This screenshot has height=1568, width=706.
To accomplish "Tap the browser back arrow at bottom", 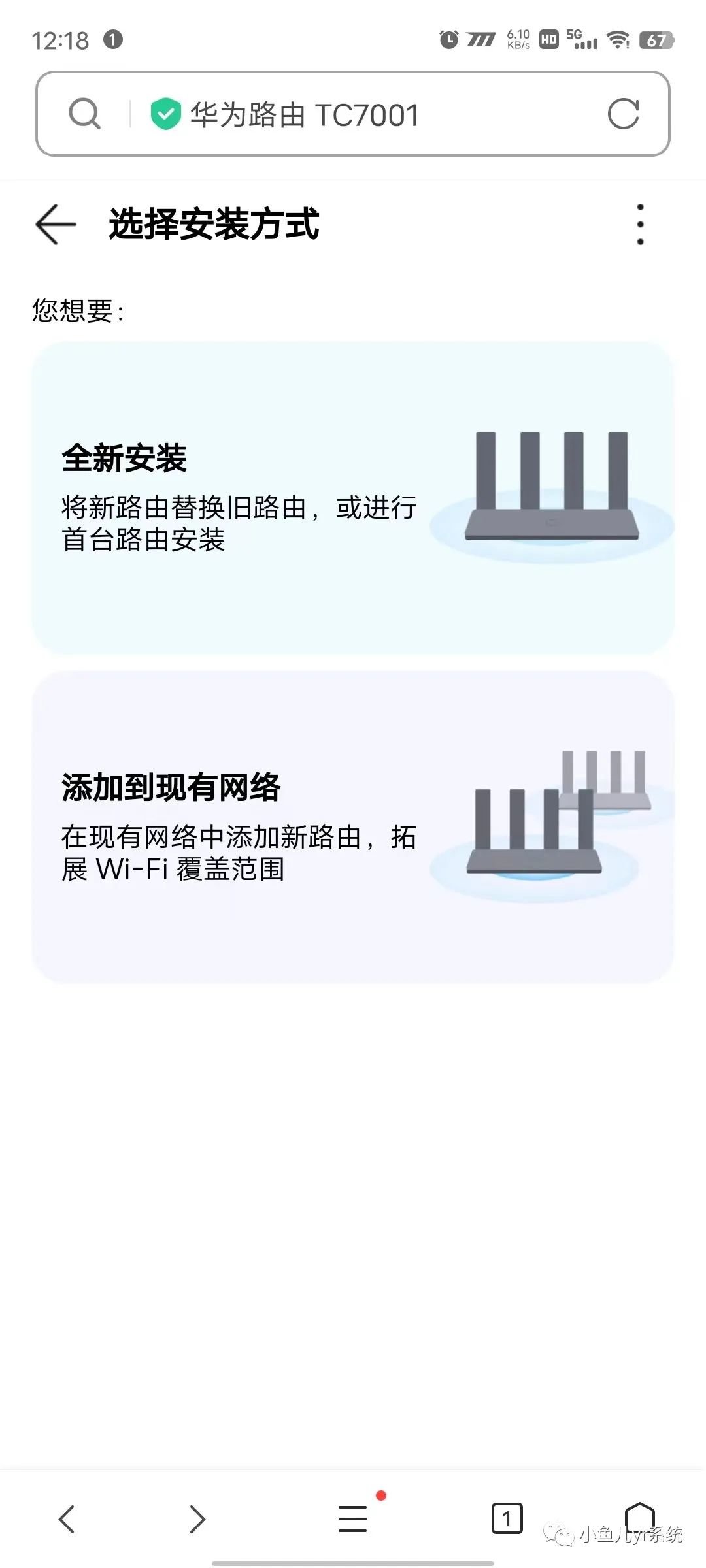I will click(x=67, y=1518).
